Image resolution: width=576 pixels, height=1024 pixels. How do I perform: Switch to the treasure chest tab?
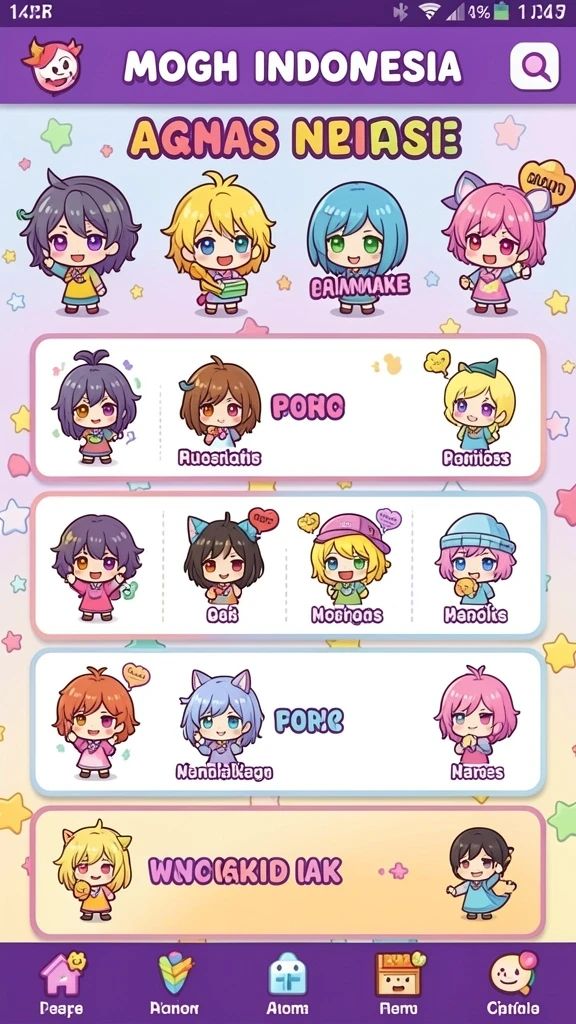pyautogui.click(x=399, y=984)
